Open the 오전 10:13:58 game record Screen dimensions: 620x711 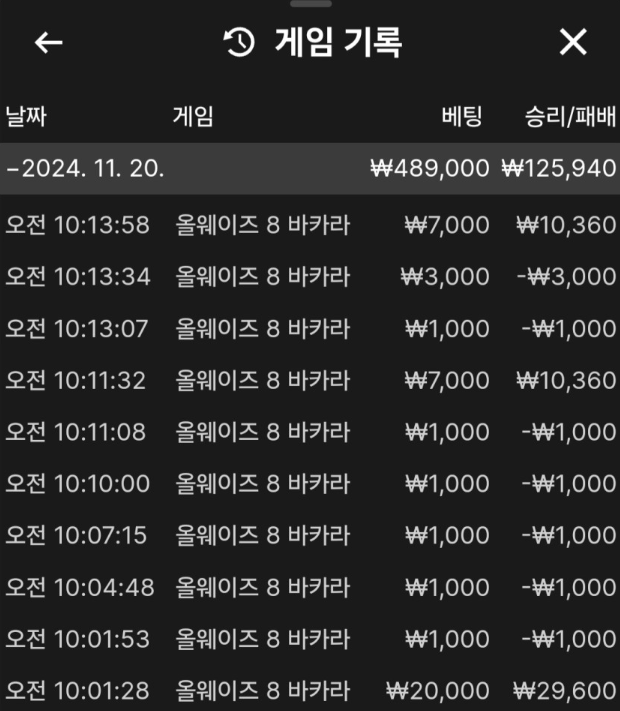(x=310, y=225)
